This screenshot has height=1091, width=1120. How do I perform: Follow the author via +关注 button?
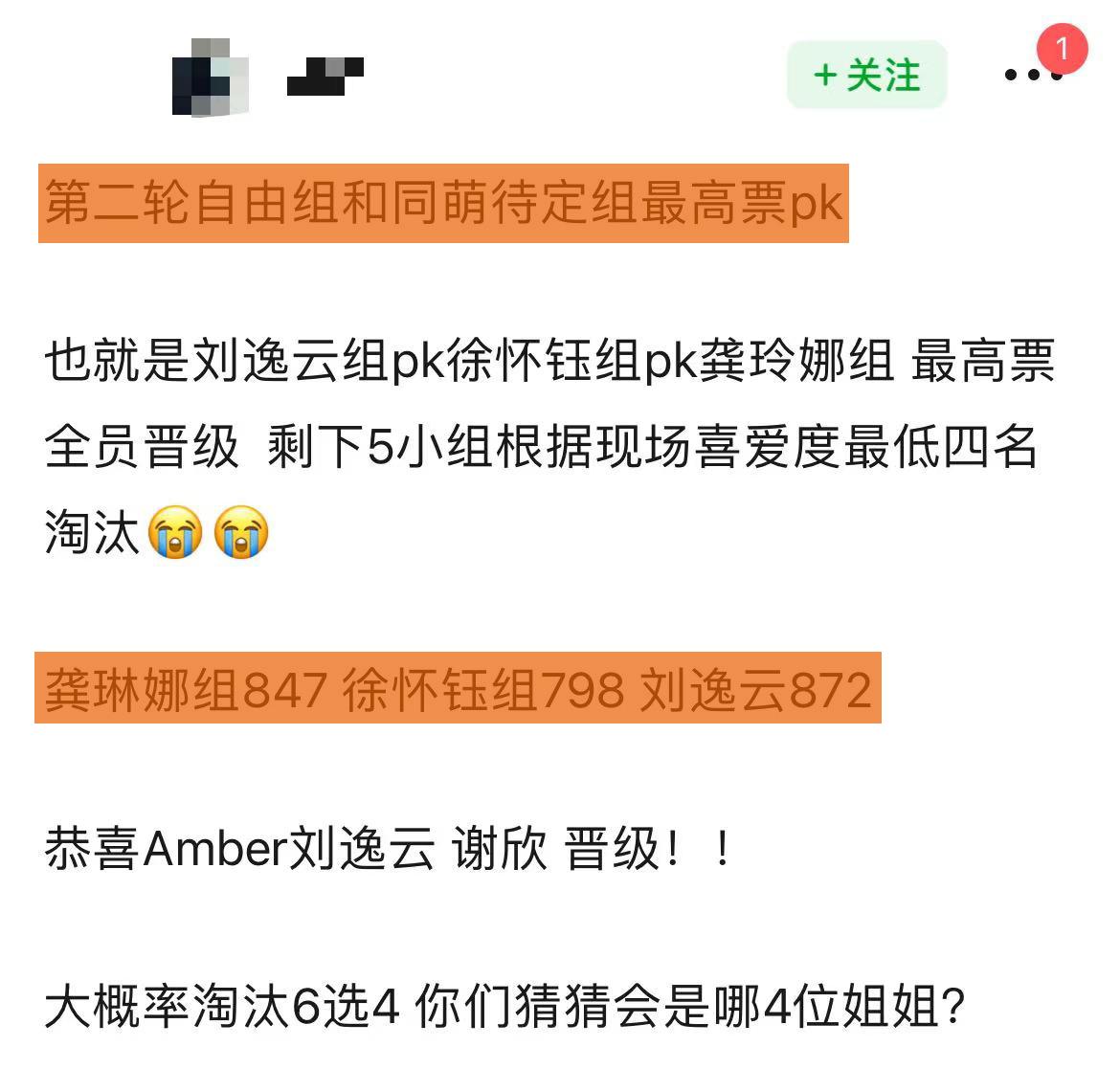(x=866, y=75)
